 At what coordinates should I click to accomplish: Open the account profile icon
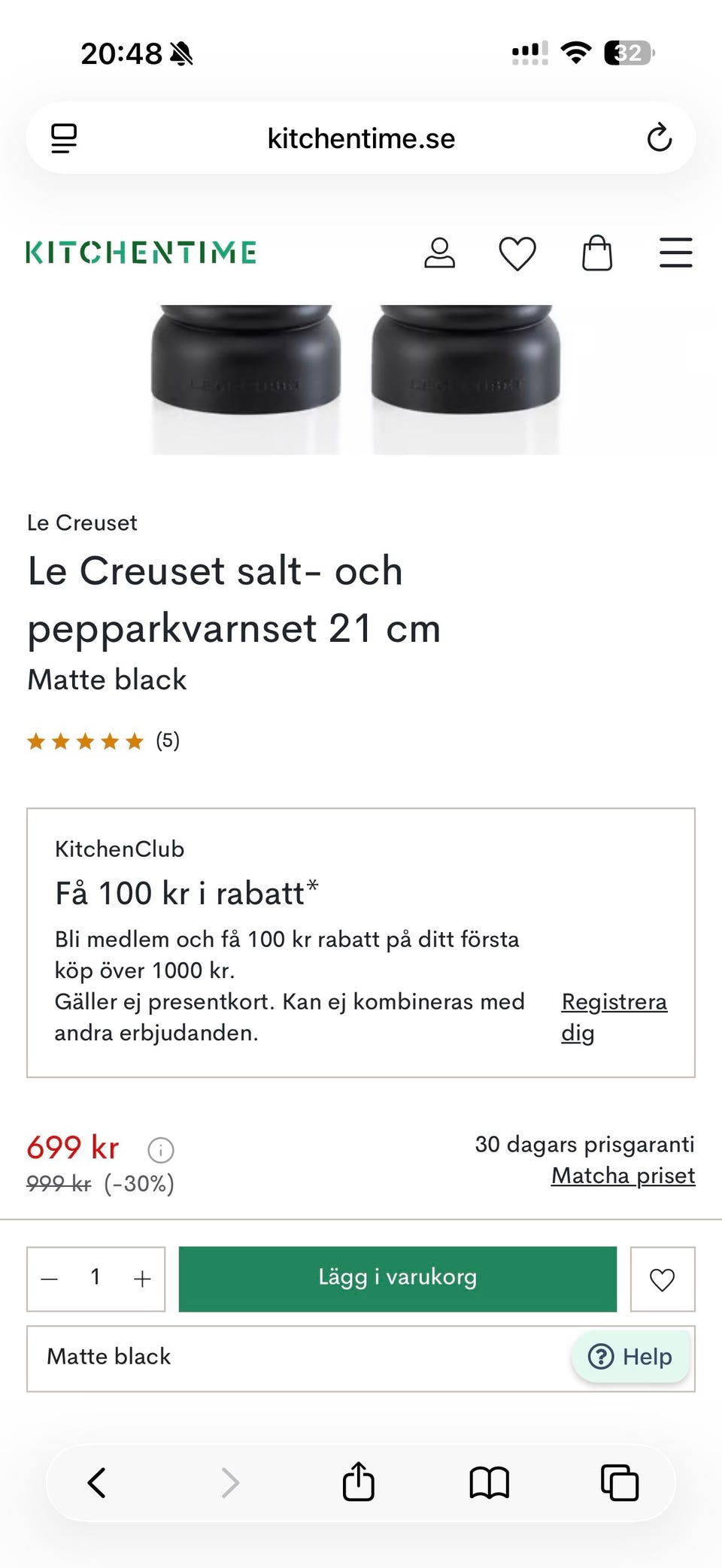[x=441, y=253]
